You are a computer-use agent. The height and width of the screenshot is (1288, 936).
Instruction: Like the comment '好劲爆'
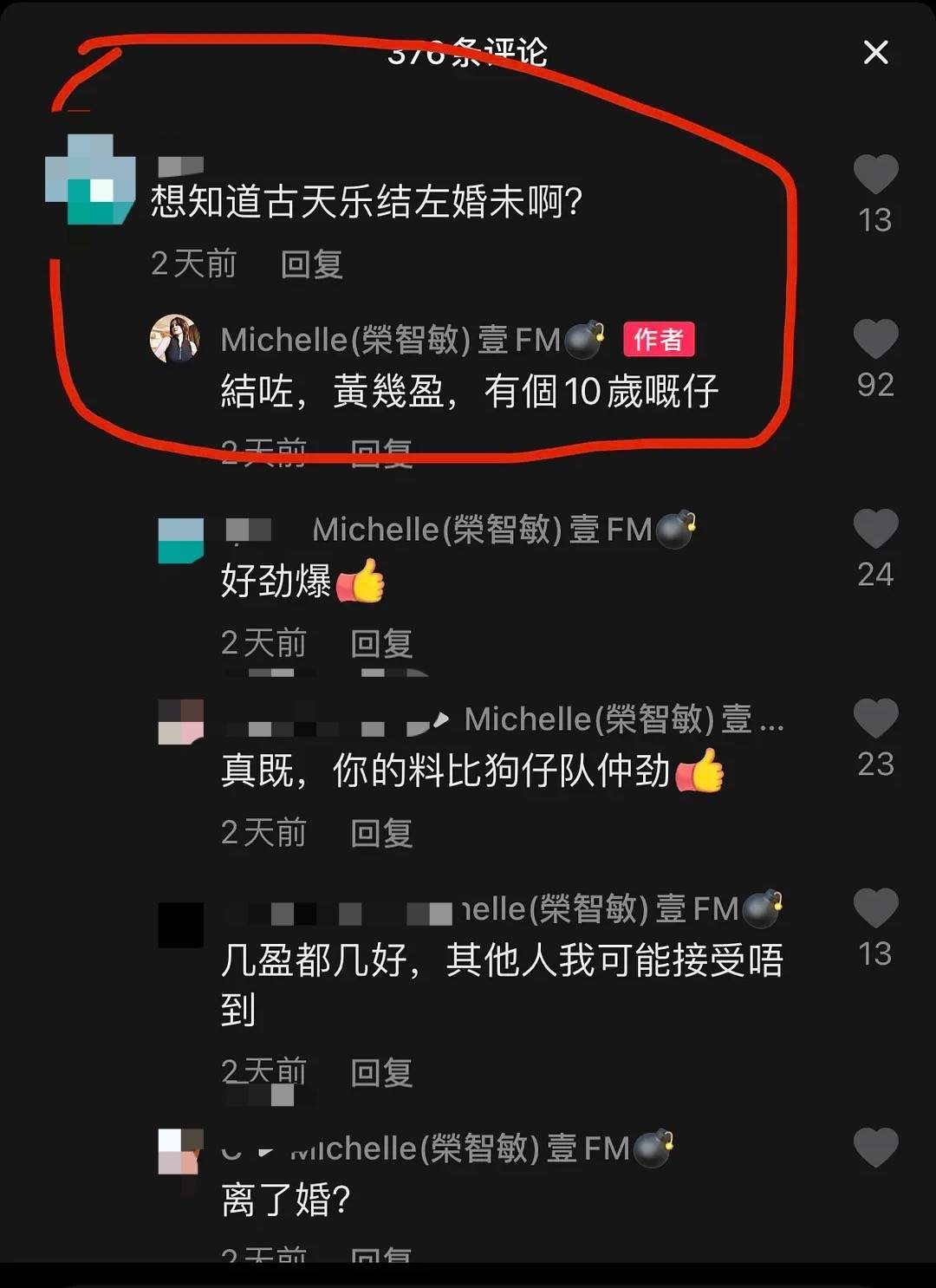point(875,529)
